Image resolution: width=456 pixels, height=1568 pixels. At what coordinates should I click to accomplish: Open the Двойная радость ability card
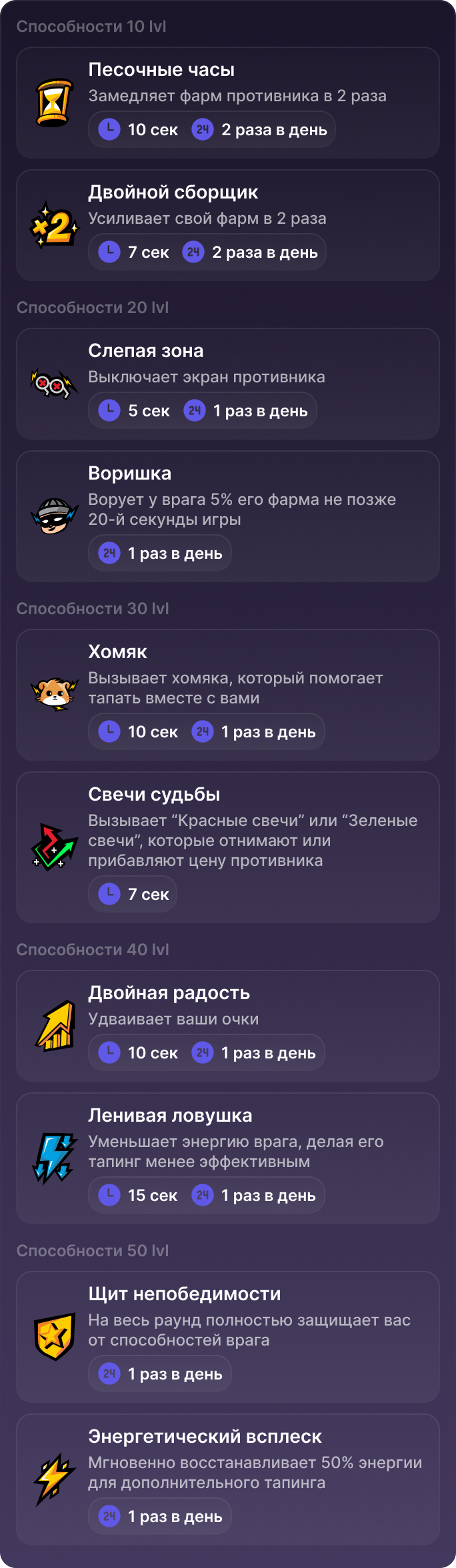(x=228, y=1026)
